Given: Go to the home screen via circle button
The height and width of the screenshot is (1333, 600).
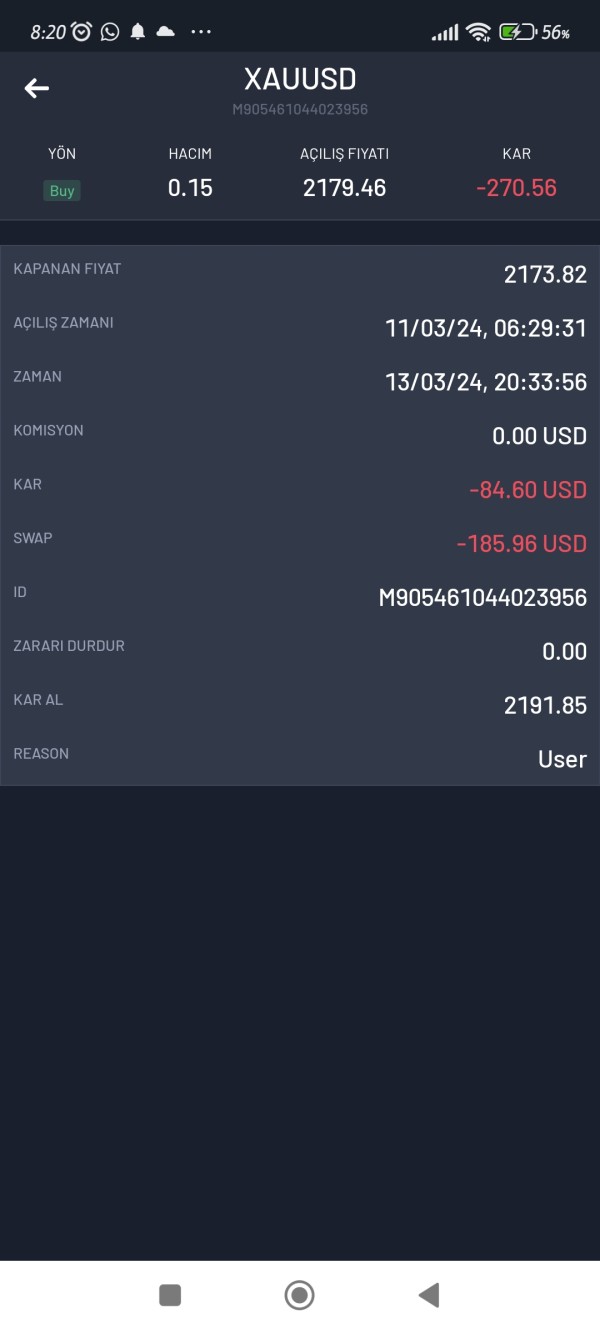Looking at the screenshot, I should (299, 1295).
